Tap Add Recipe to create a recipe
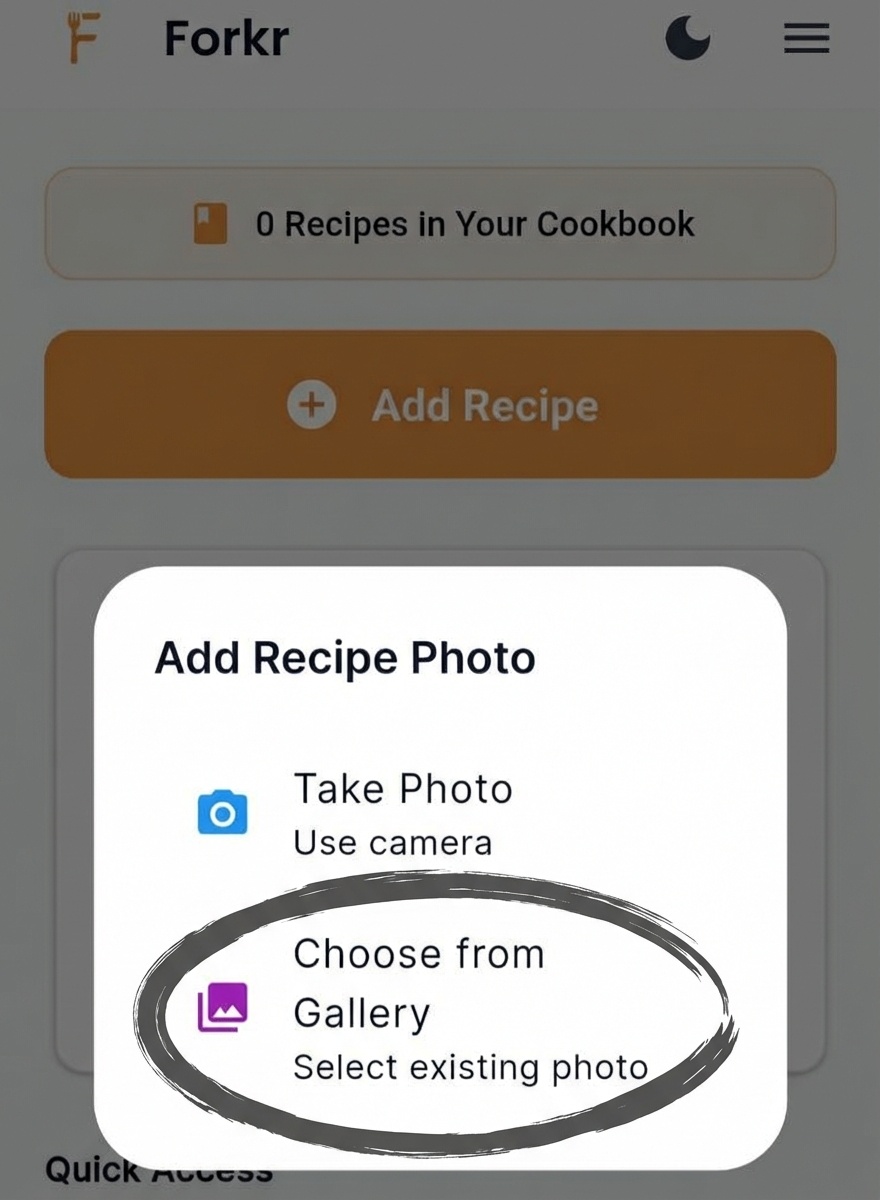 (440, 405)
